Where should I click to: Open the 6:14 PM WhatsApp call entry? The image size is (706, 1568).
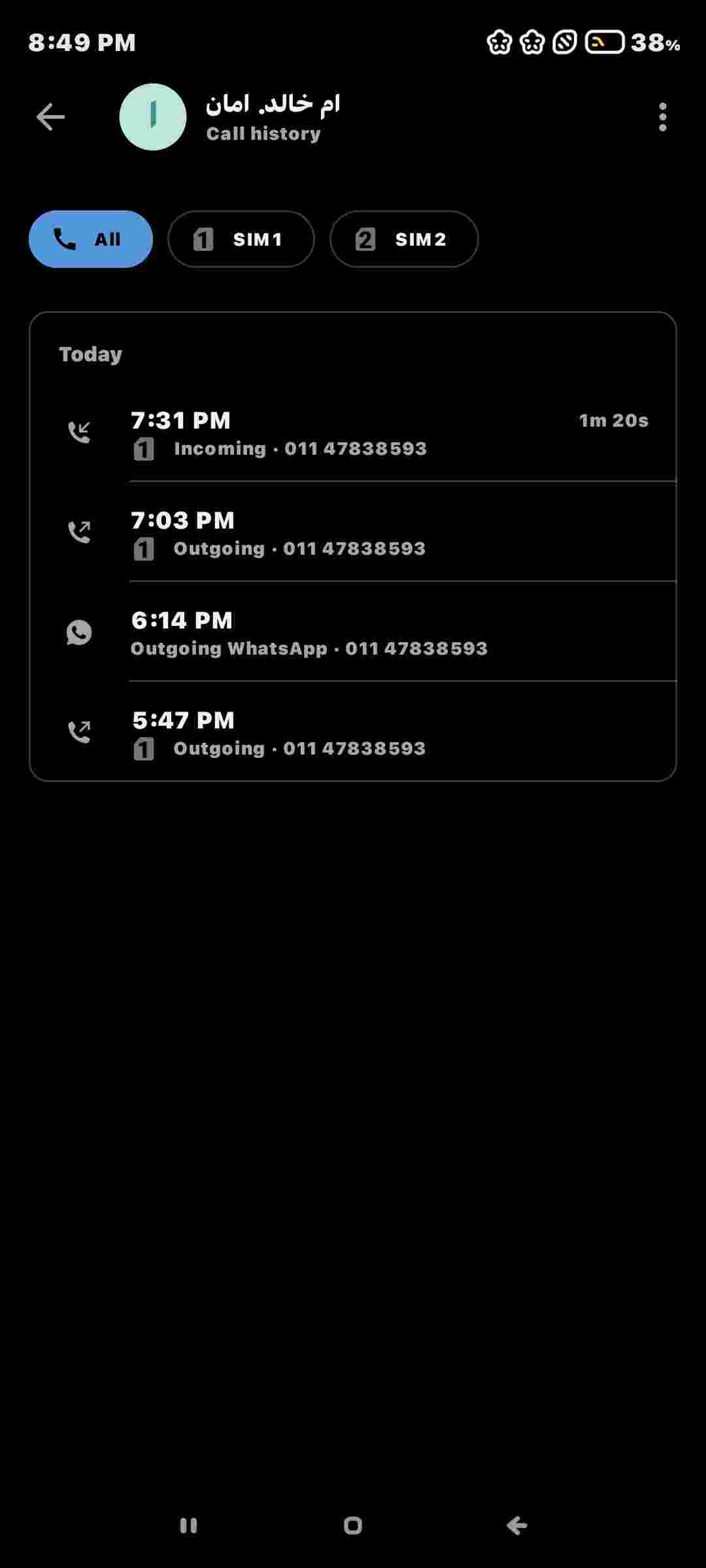point(353,632)
